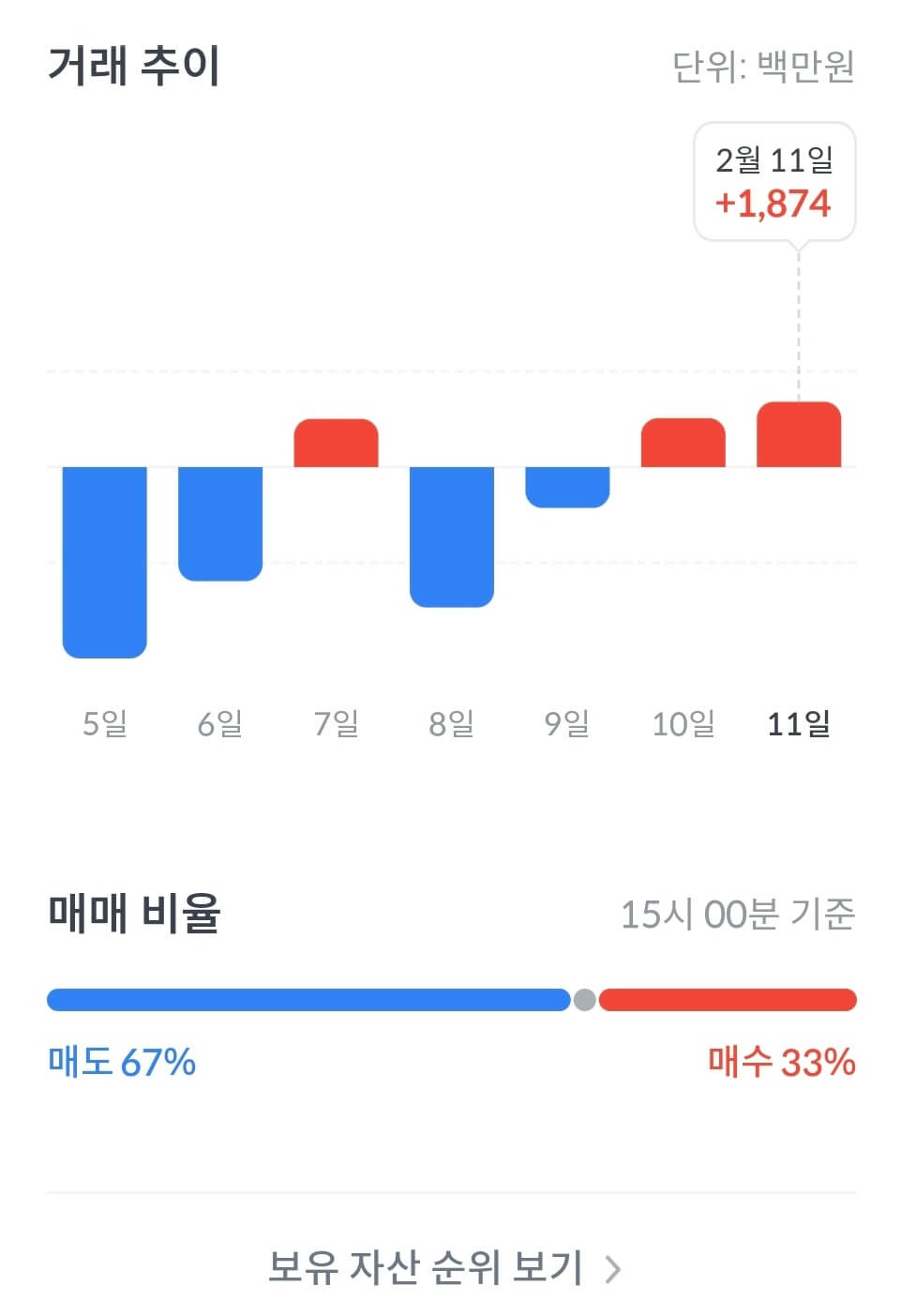Expand the 보유 자산 순위 보기 chevron arrow
The image size is (901, 1316).
click(x=615, y=1268)
